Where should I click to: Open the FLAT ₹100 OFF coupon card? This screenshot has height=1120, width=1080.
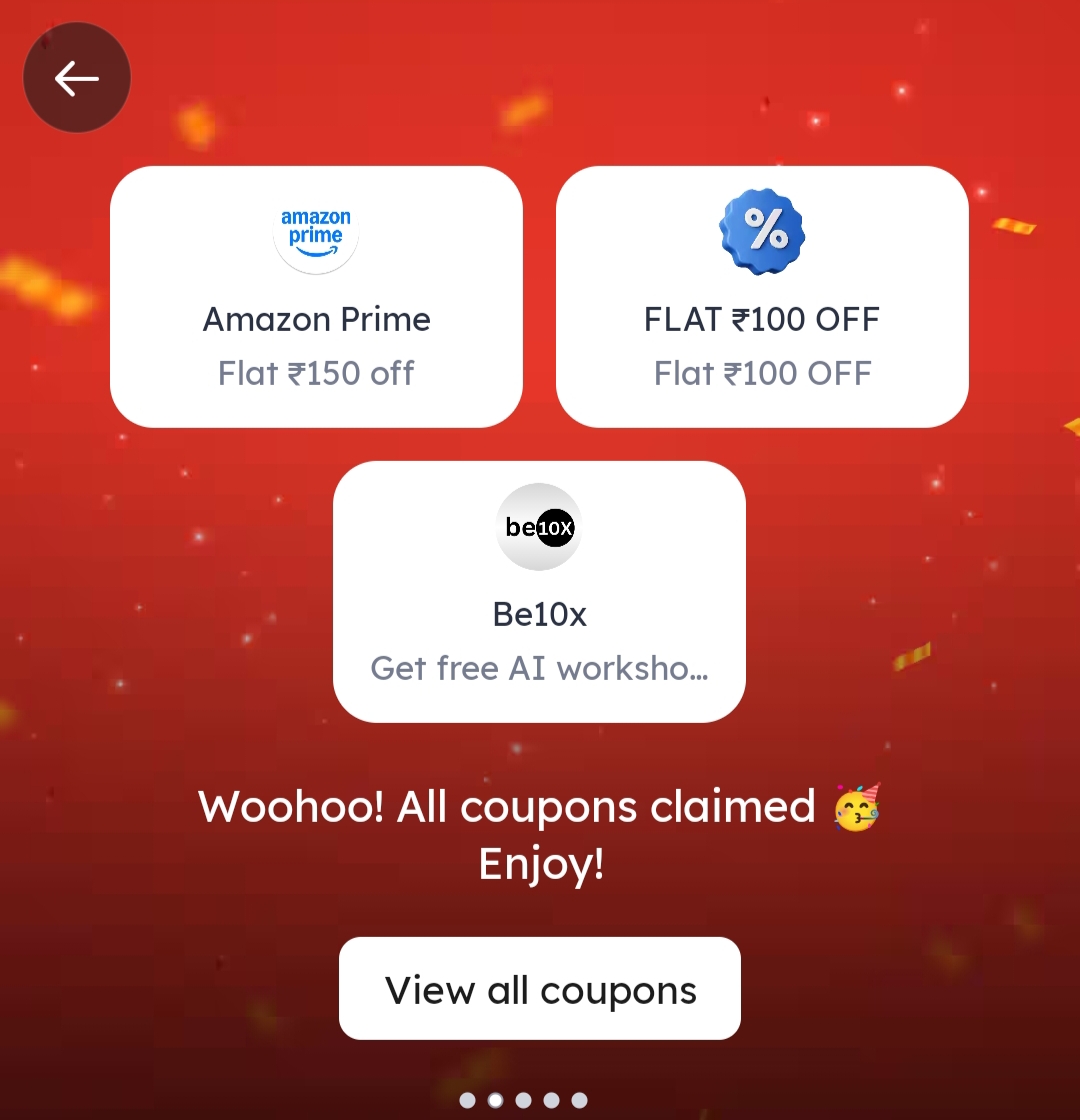pos(762,297)
